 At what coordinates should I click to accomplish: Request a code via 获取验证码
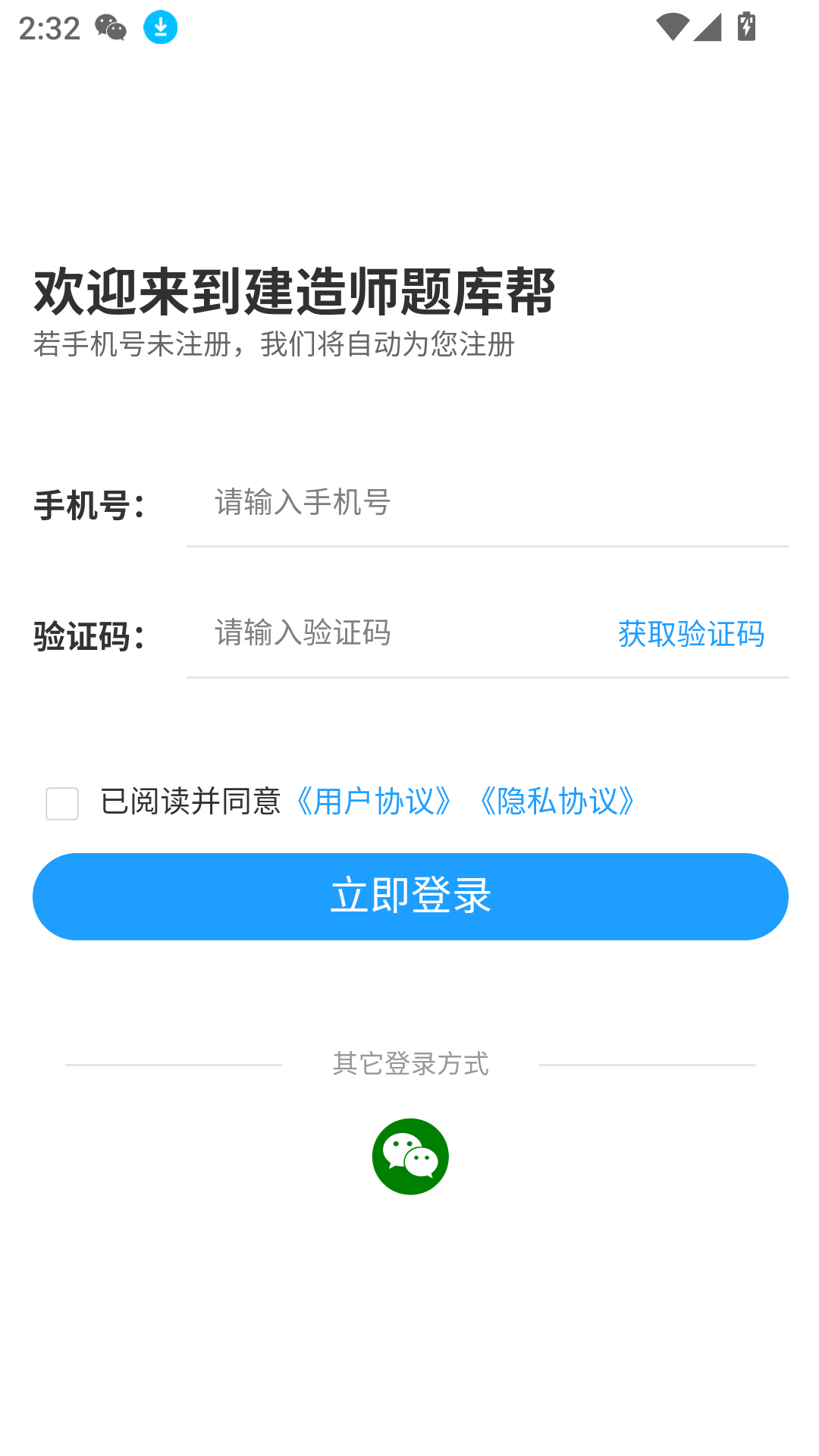pyautogui.click(x=691, y=634)
